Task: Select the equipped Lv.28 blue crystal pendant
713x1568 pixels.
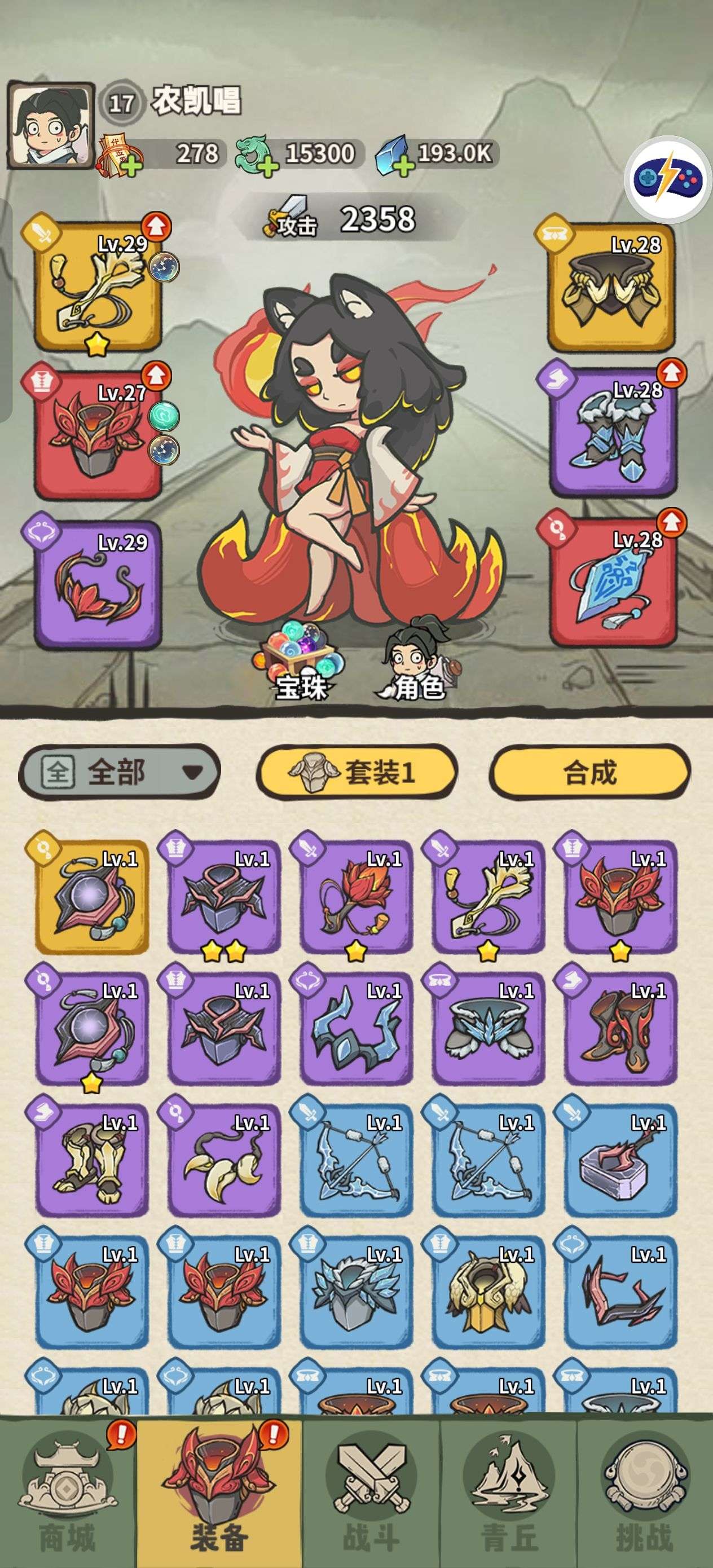Action: (614, 581)
